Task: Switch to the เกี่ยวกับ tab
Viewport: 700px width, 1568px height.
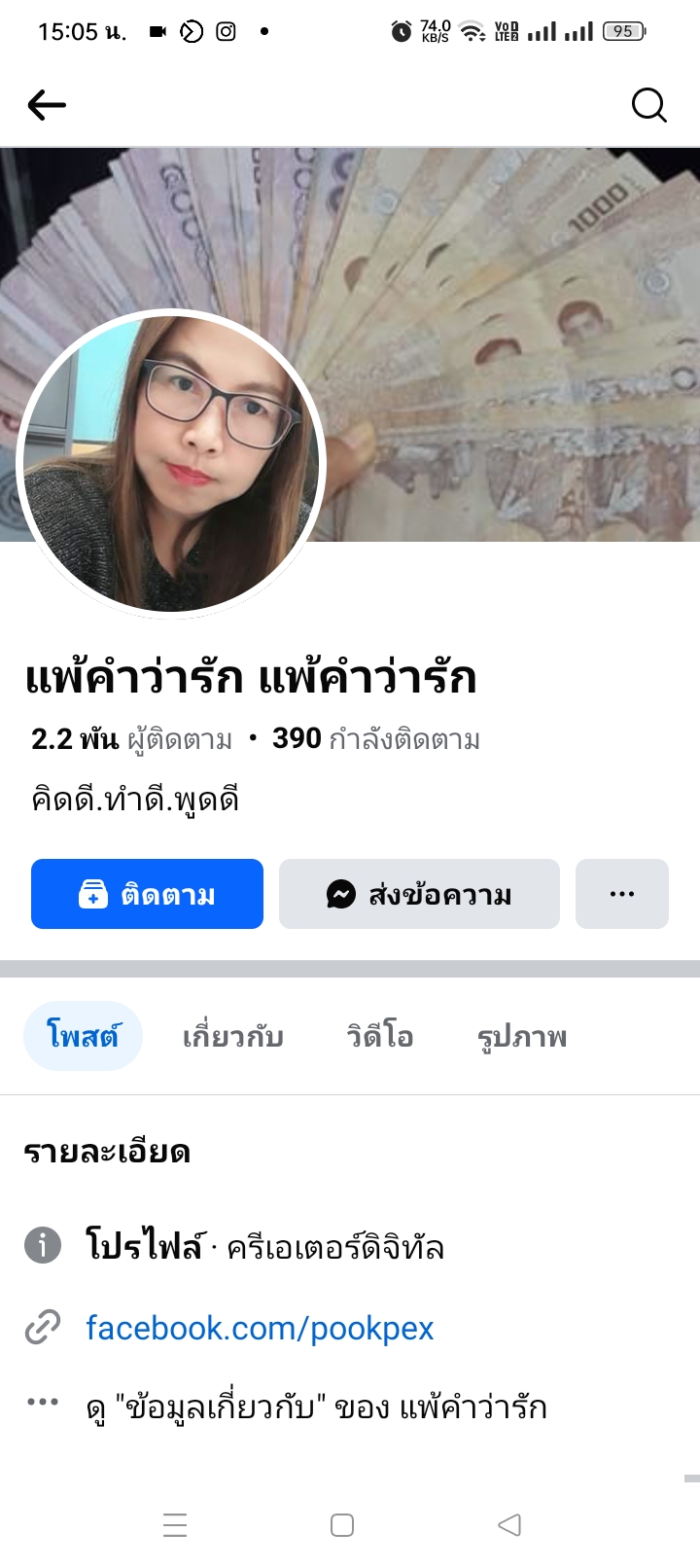Action: point(233,1036)
